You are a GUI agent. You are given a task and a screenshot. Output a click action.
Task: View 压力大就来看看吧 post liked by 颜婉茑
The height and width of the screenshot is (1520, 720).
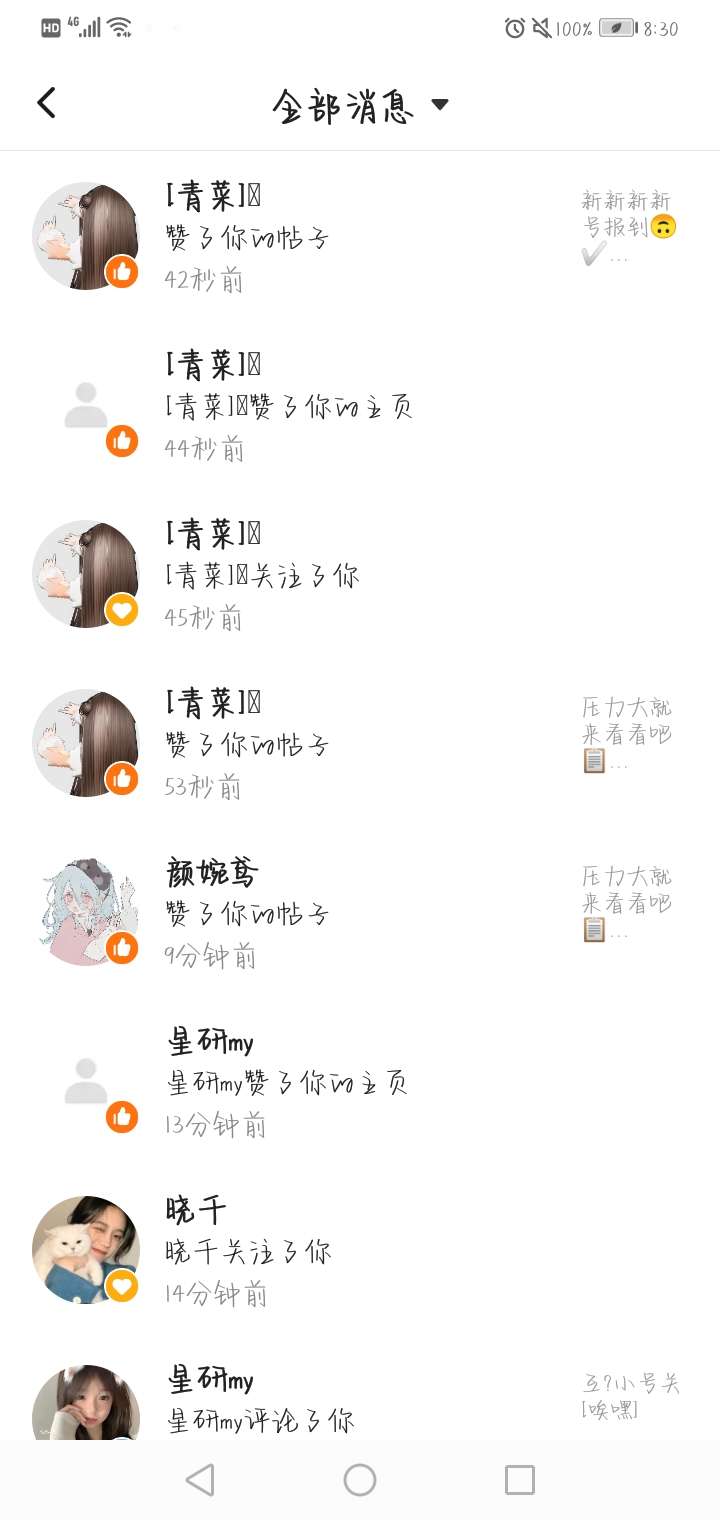pos(627,904)
